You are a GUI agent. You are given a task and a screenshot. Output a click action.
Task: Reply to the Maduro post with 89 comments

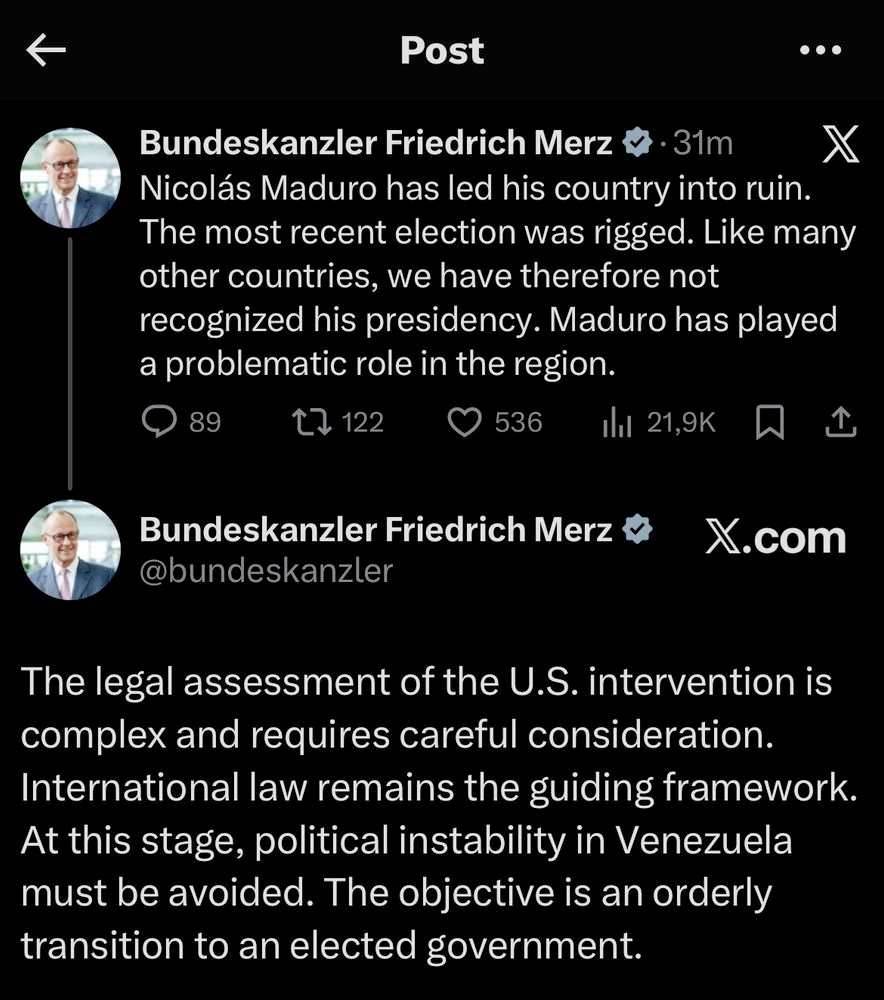pyautogui.click(x=160, y=423)
